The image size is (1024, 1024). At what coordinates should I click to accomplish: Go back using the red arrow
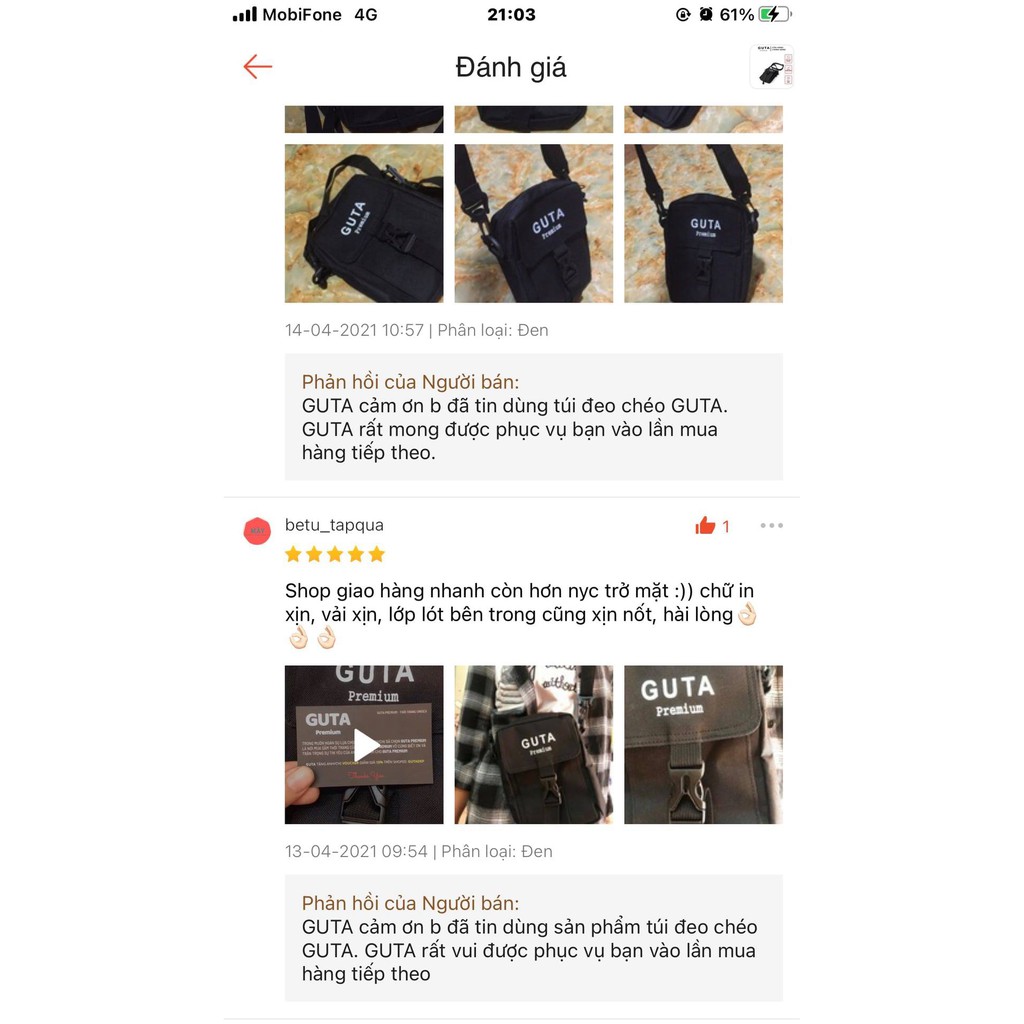coord(258,67)
